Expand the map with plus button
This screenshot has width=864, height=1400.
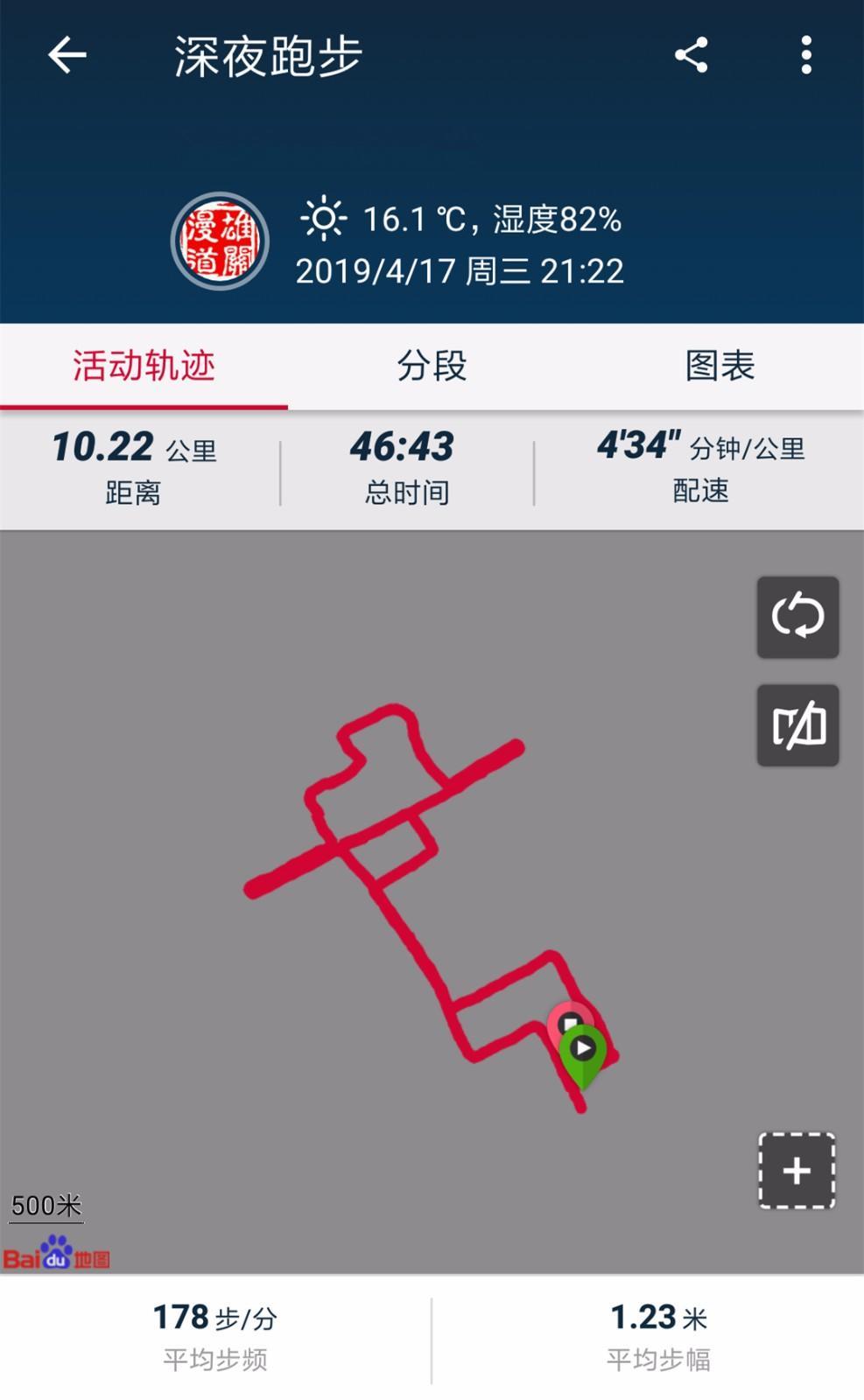click(796, 1171)
